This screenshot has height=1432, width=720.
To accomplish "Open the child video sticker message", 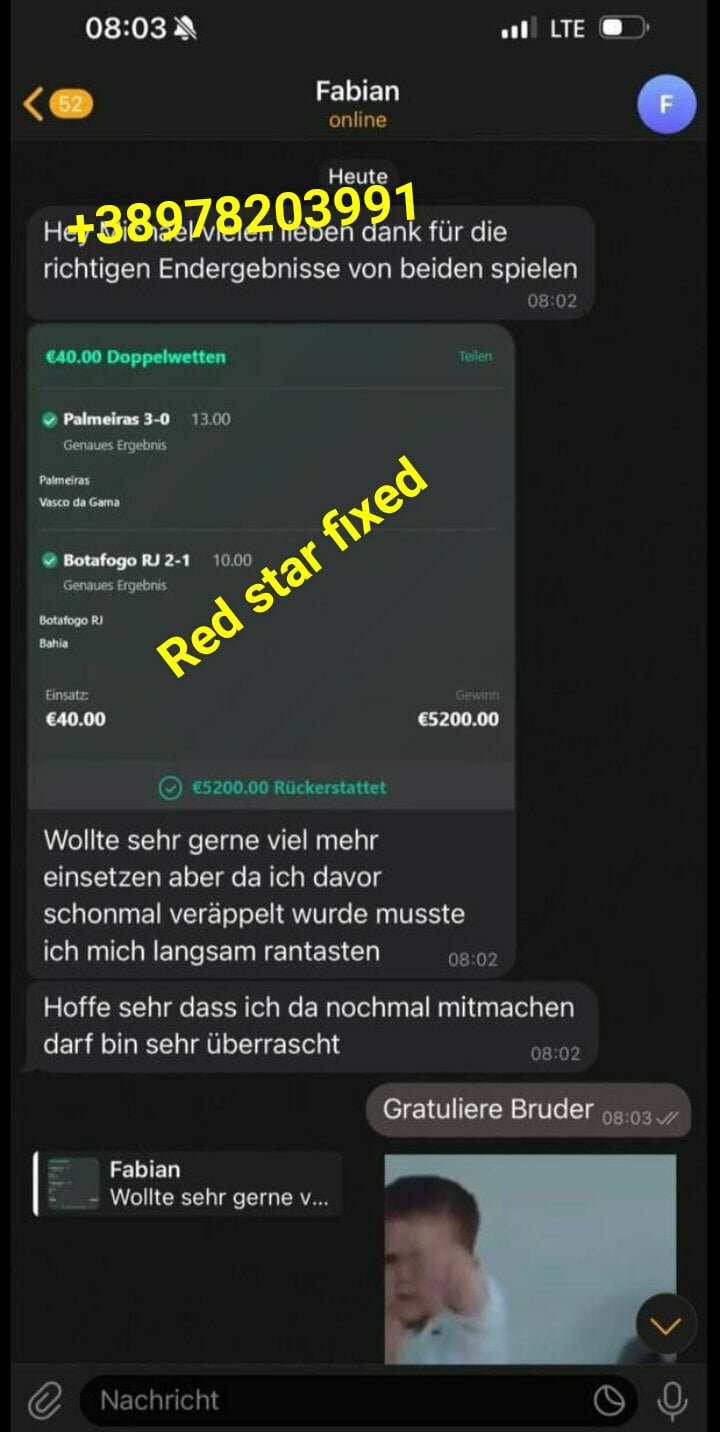I will 520,1258.
